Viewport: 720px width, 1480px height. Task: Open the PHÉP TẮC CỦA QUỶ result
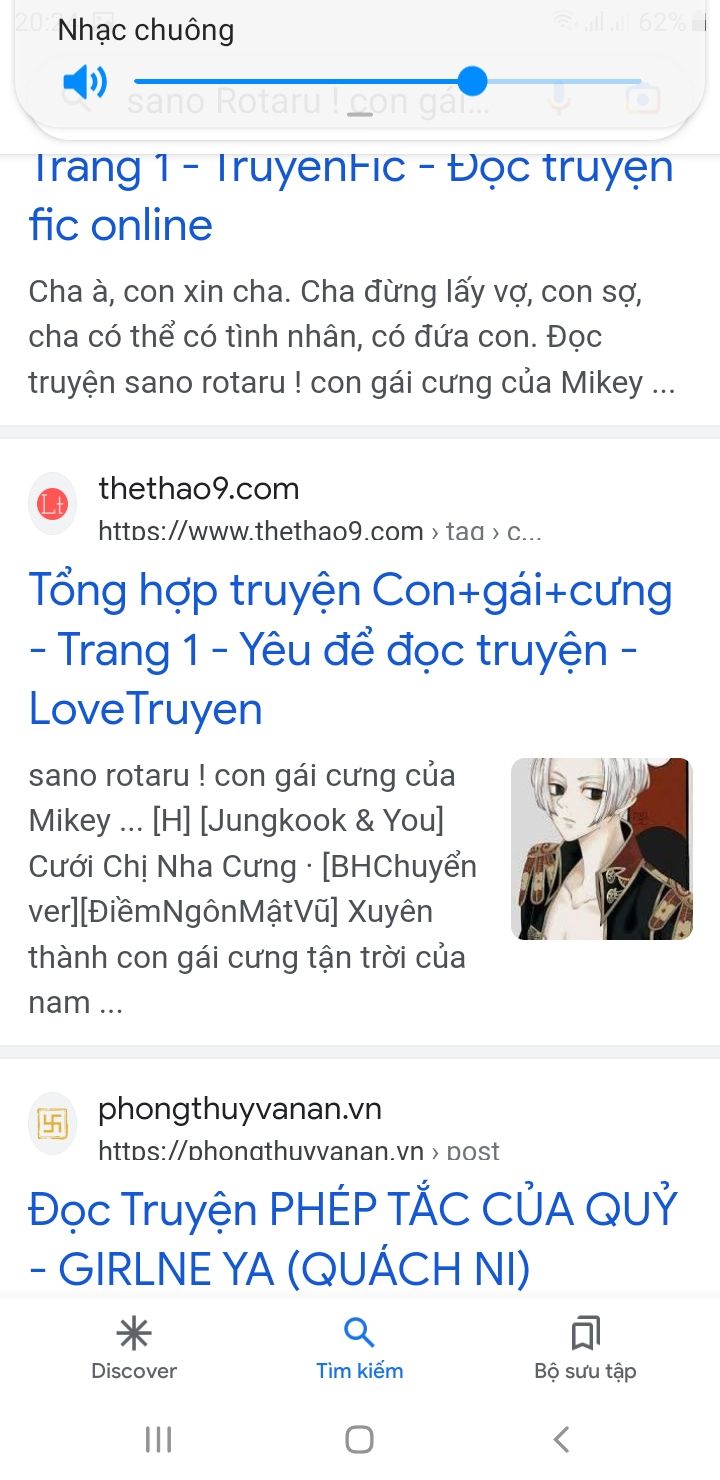352,1239
